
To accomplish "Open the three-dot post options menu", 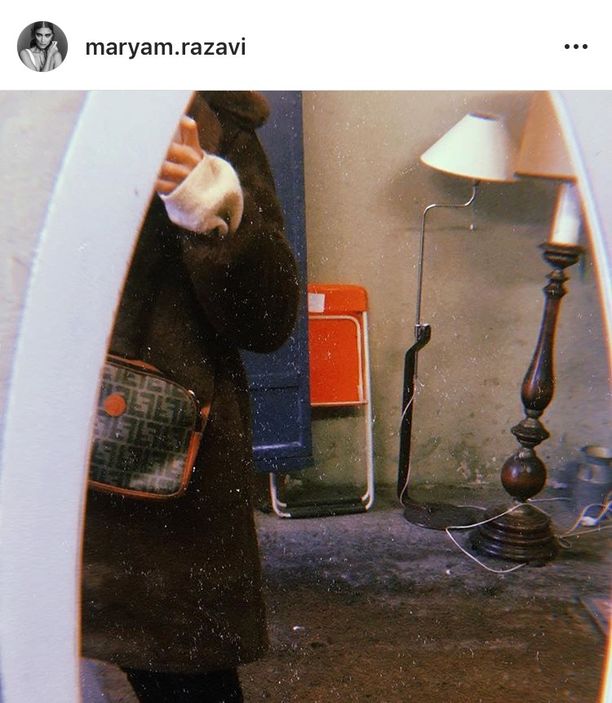I will [x=575, y=47].
